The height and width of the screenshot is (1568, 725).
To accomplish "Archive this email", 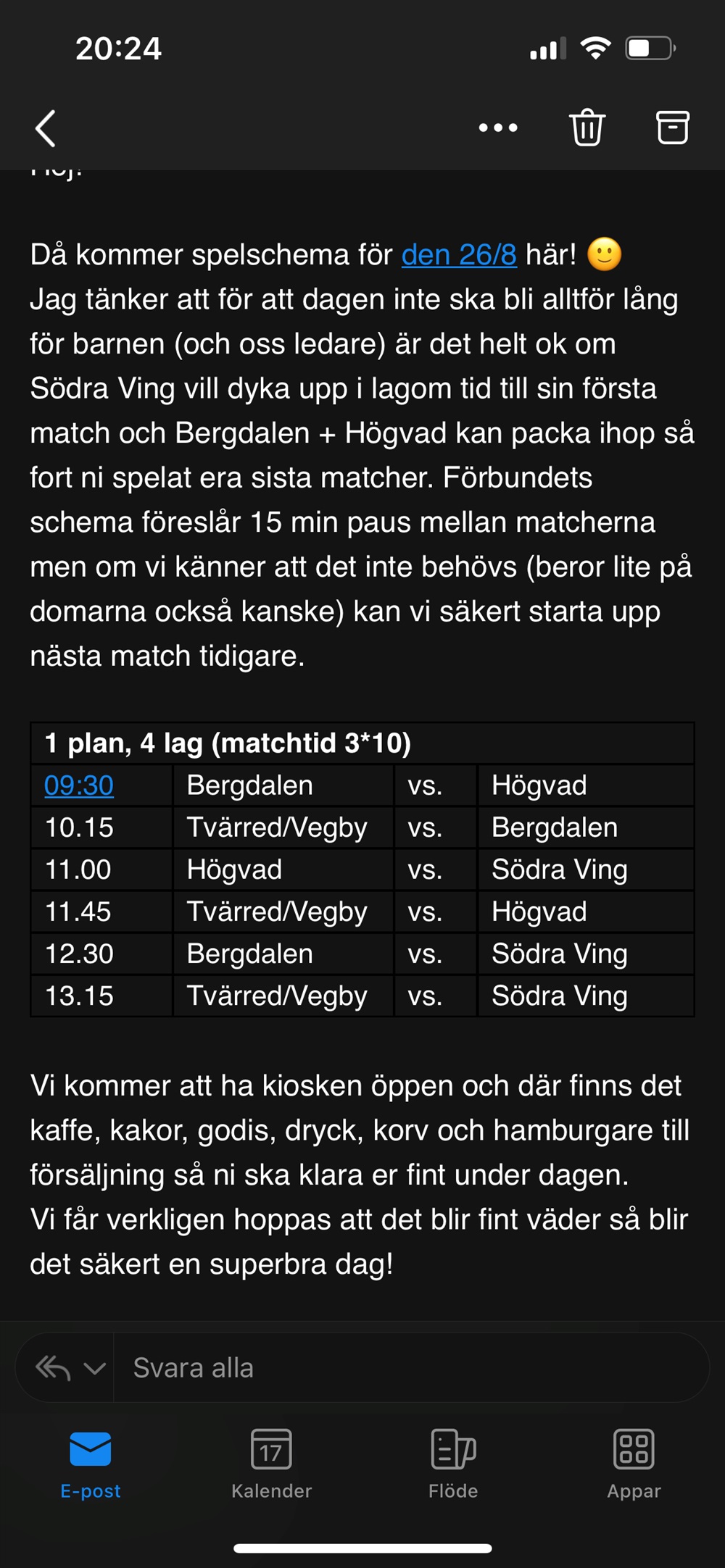I will tap(672, 128).
